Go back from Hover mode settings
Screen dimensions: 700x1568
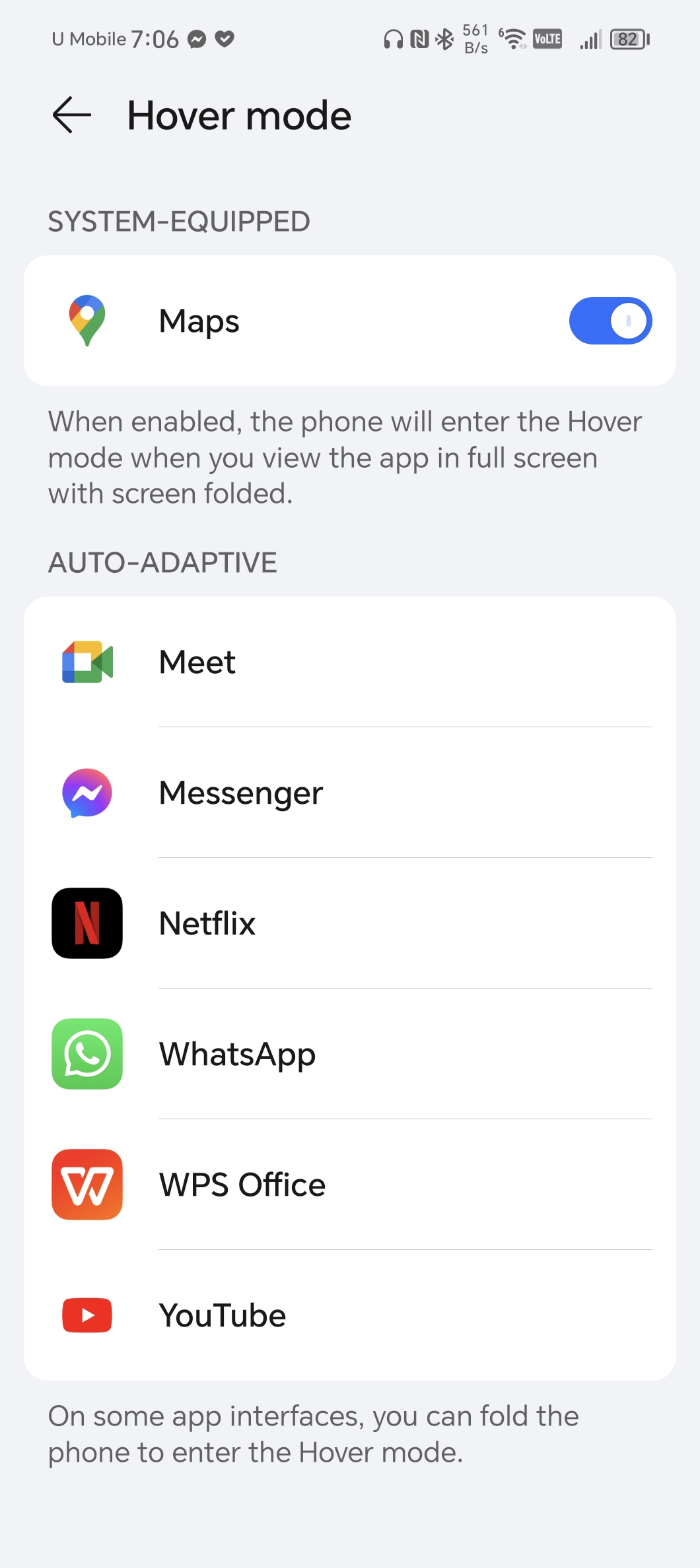(x=71, y=115)
